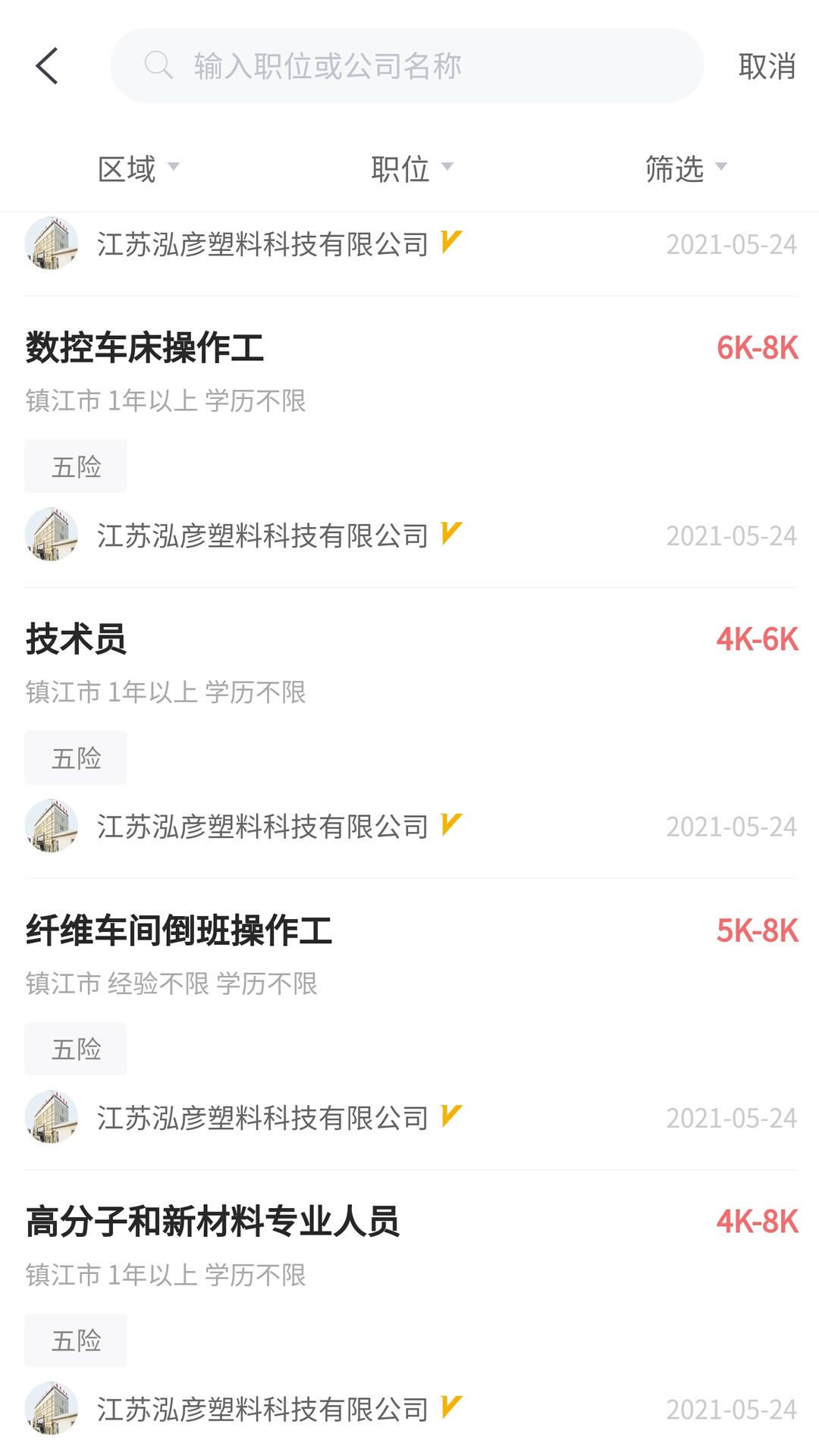Click the verification badge beside 数控车床操作工's company
Image resolution: width=819 pixels, height=1456 pixels.
(x=450, y=535)
